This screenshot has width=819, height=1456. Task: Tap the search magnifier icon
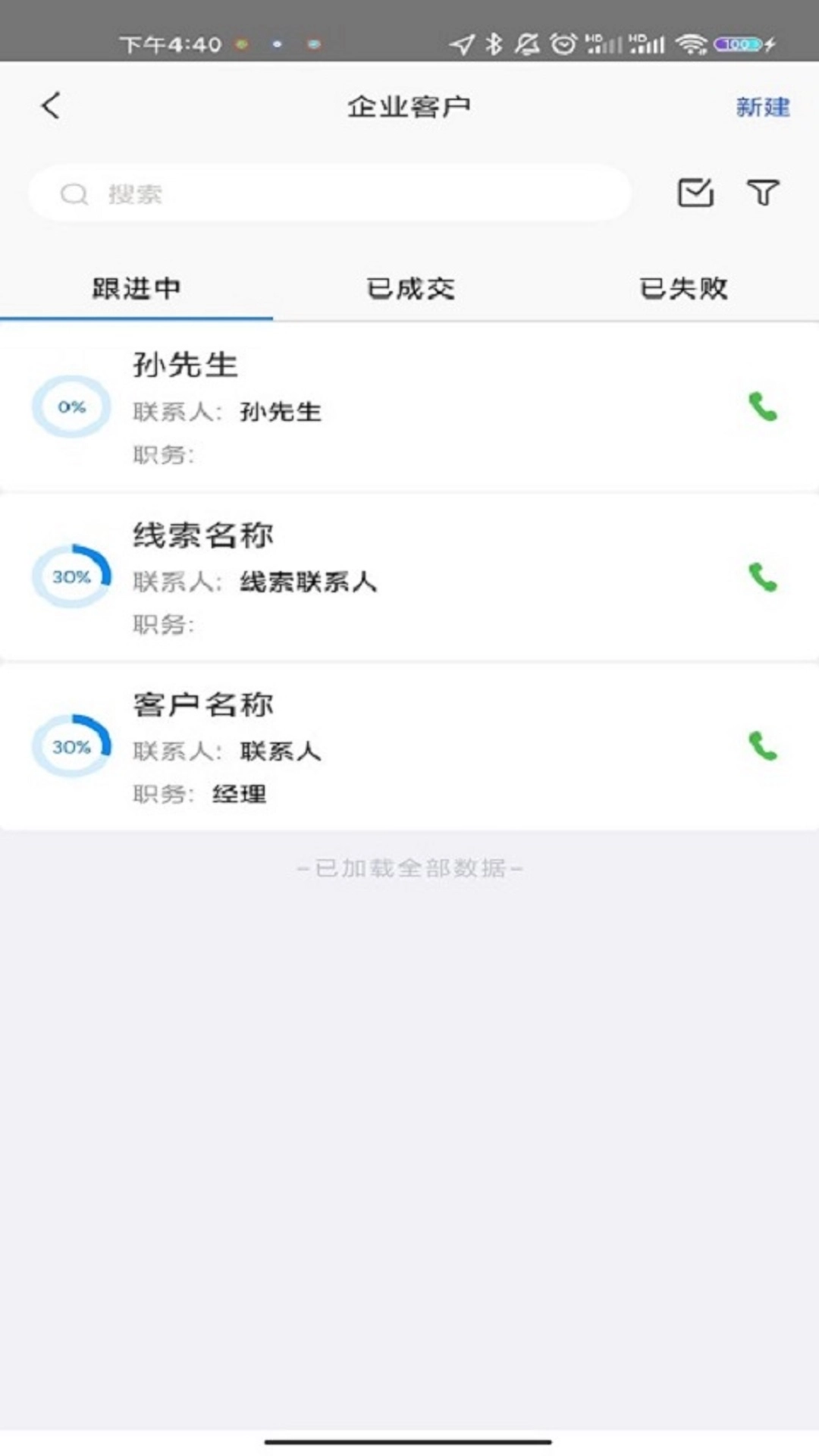[74, 193]
